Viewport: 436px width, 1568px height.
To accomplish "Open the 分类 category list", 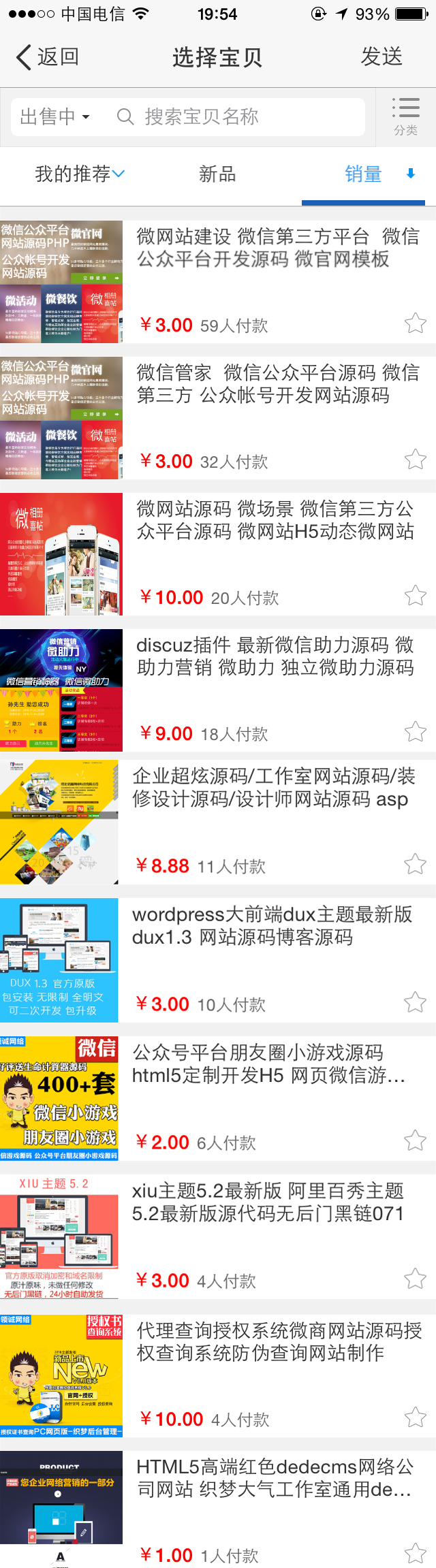I will pyautogui.click(x=406, y=116).
